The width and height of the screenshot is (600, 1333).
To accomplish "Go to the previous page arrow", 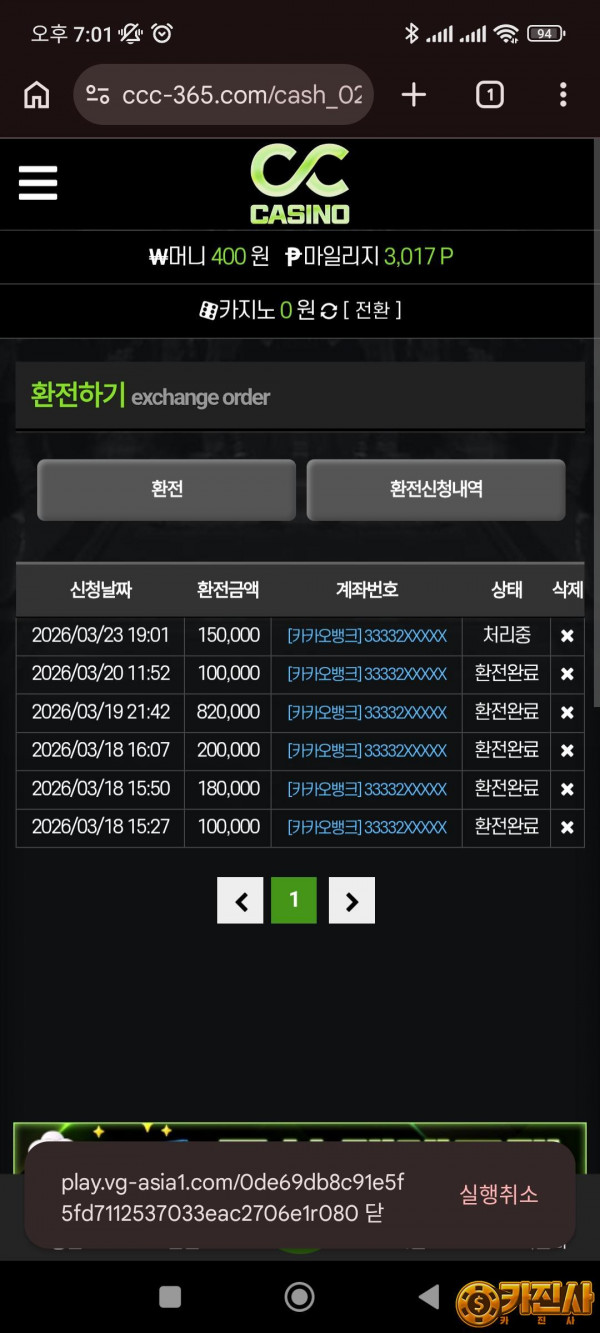I will 240,901.
